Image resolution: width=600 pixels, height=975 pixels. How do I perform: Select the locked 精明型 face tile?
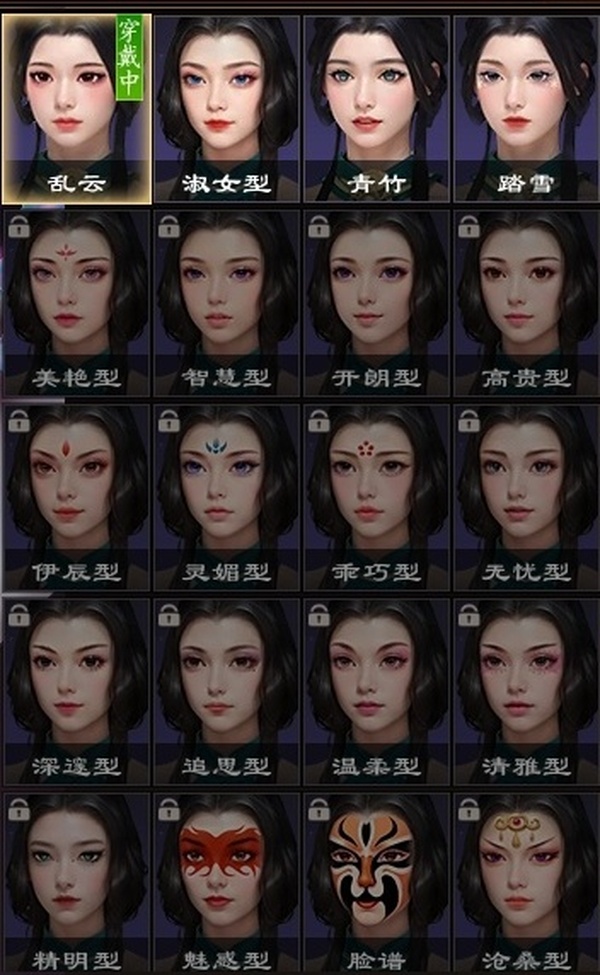pyautogui.click(x=77, y=882)
